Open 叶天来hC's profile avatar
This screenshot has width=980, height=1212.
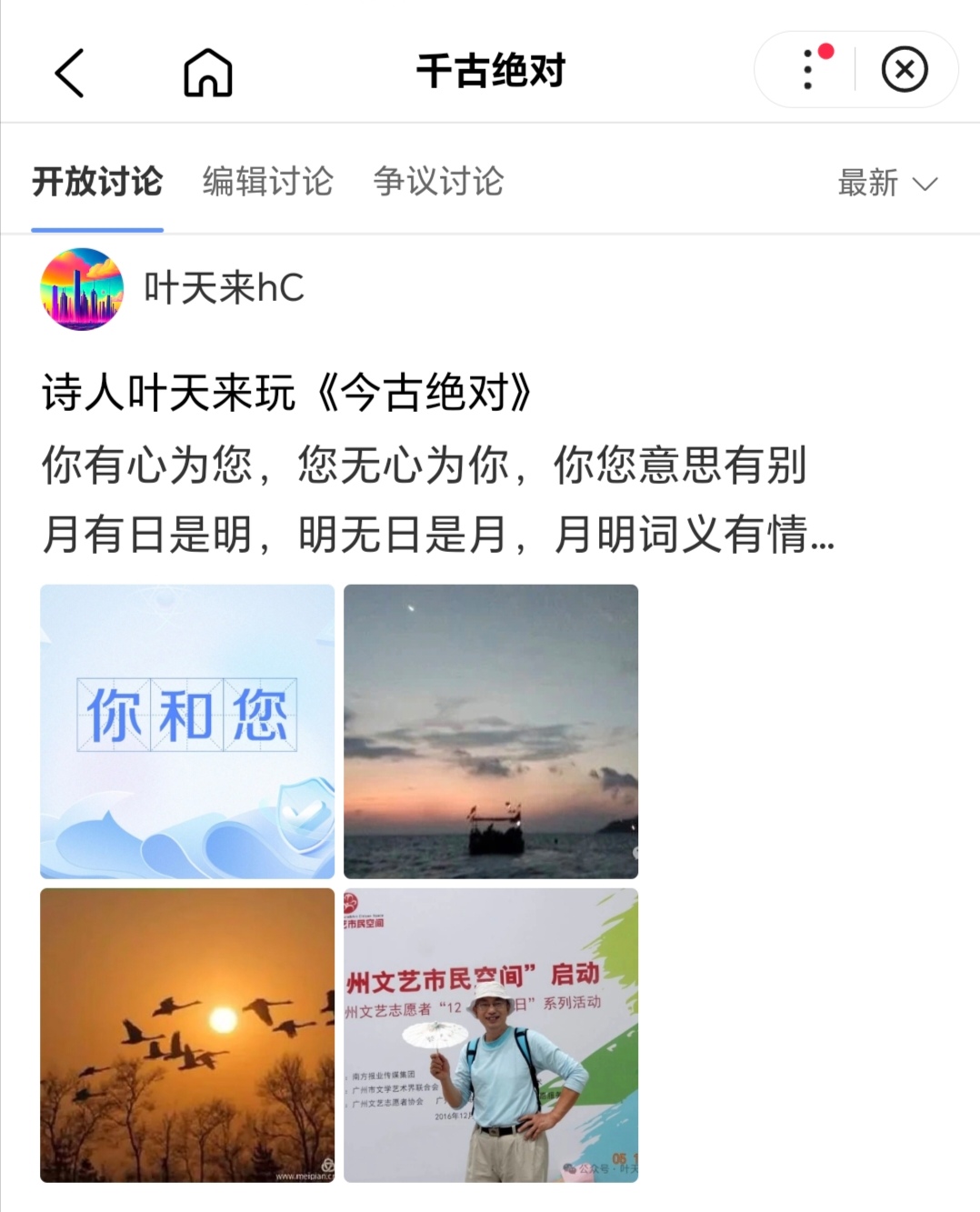[82, 289]
